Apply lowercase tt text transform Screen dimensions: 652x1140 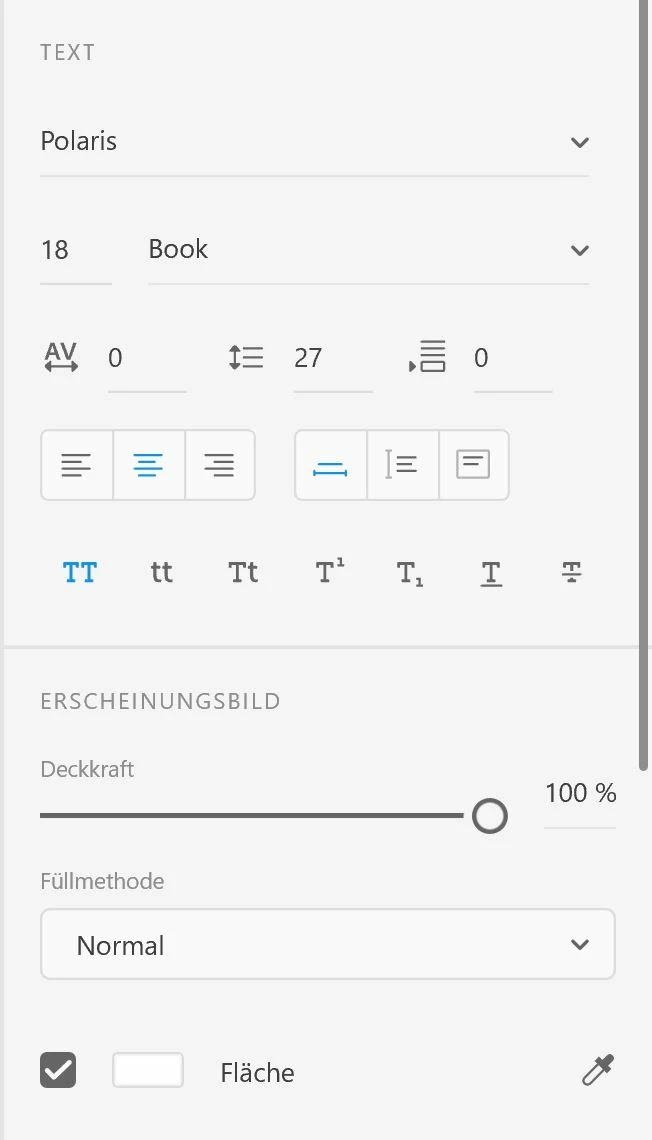tap(162, 573)
